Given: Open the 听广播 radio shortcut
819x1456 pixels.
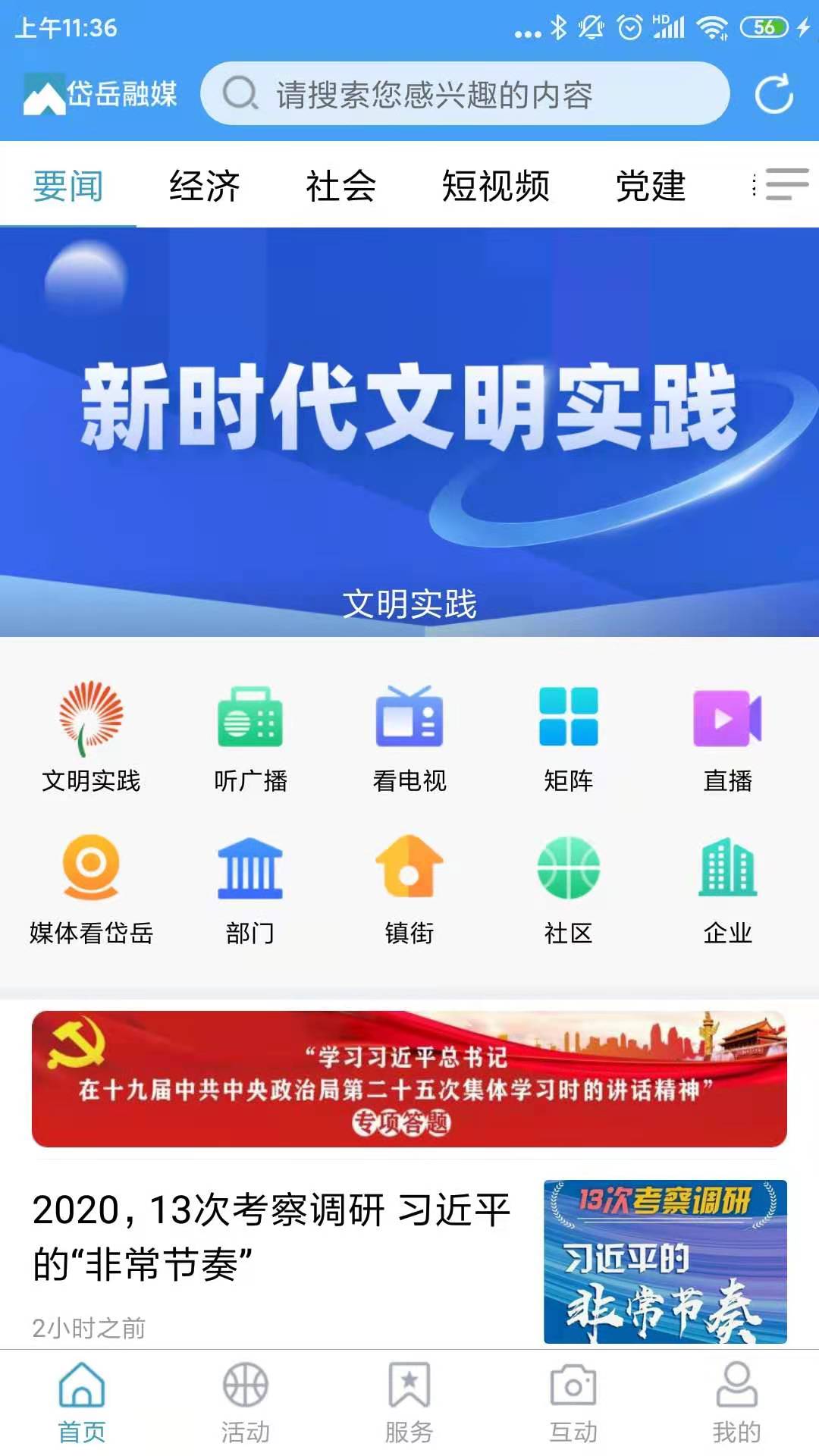Looking at the screenshot, I should pos(250,736).
